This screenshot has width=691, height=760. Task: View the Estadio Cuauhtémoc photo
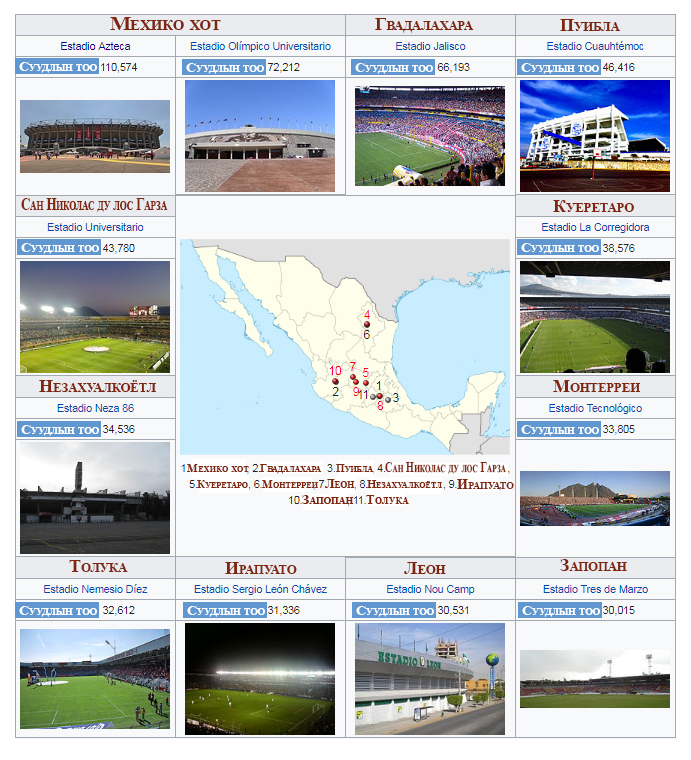pos(595,136)
